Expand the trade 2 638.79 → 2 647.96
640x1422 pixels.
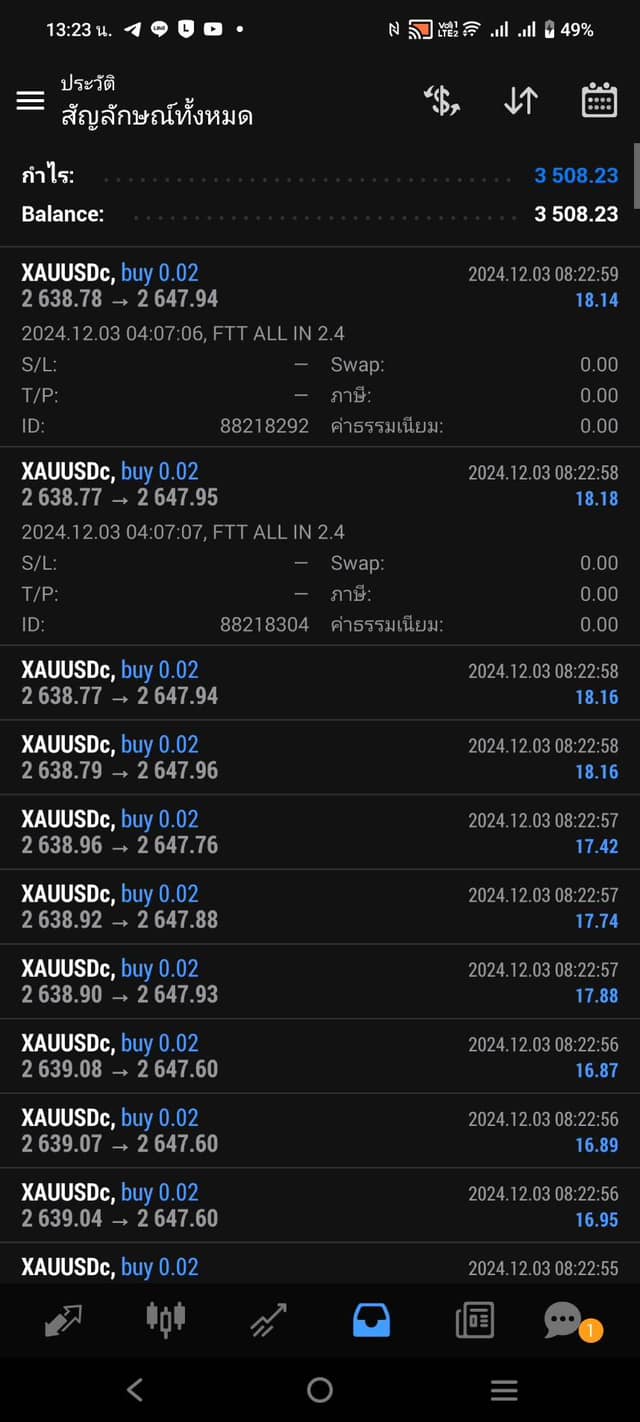(x=320, y=758)
